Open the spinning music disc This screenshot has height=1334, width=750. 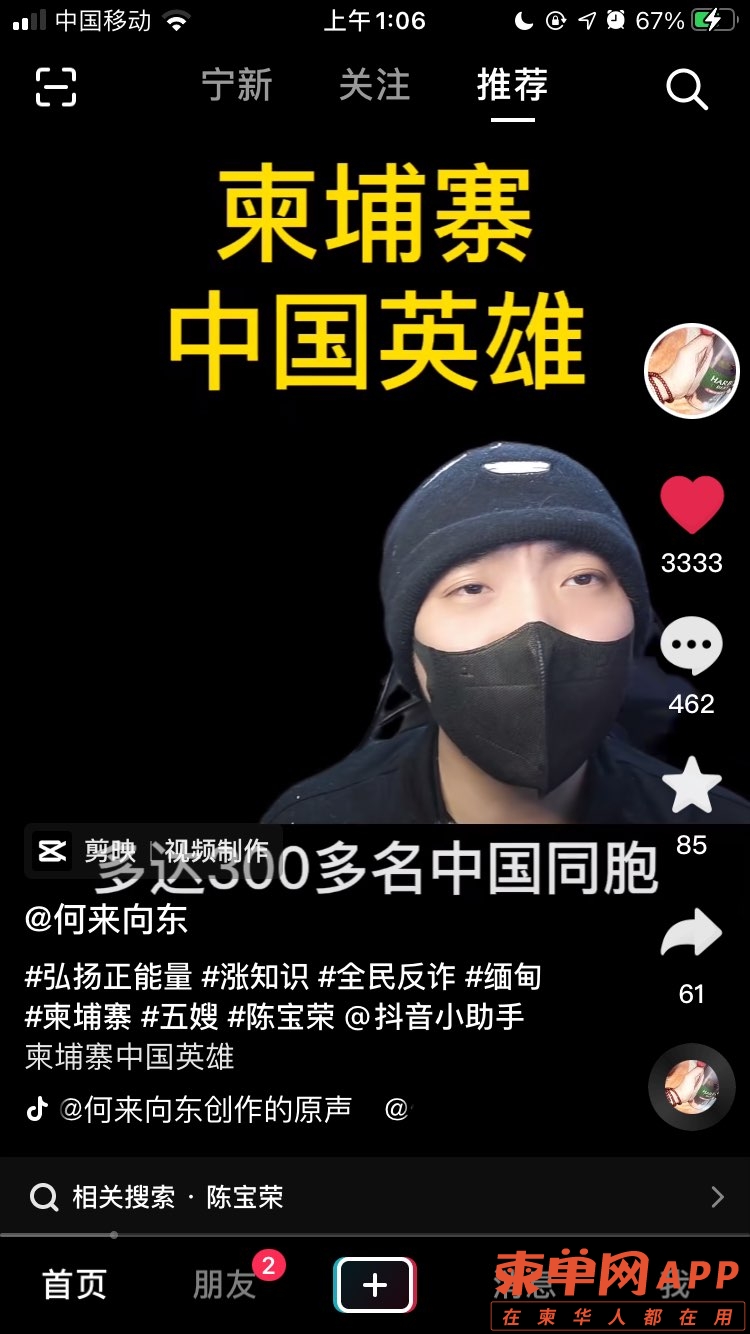691,1087
